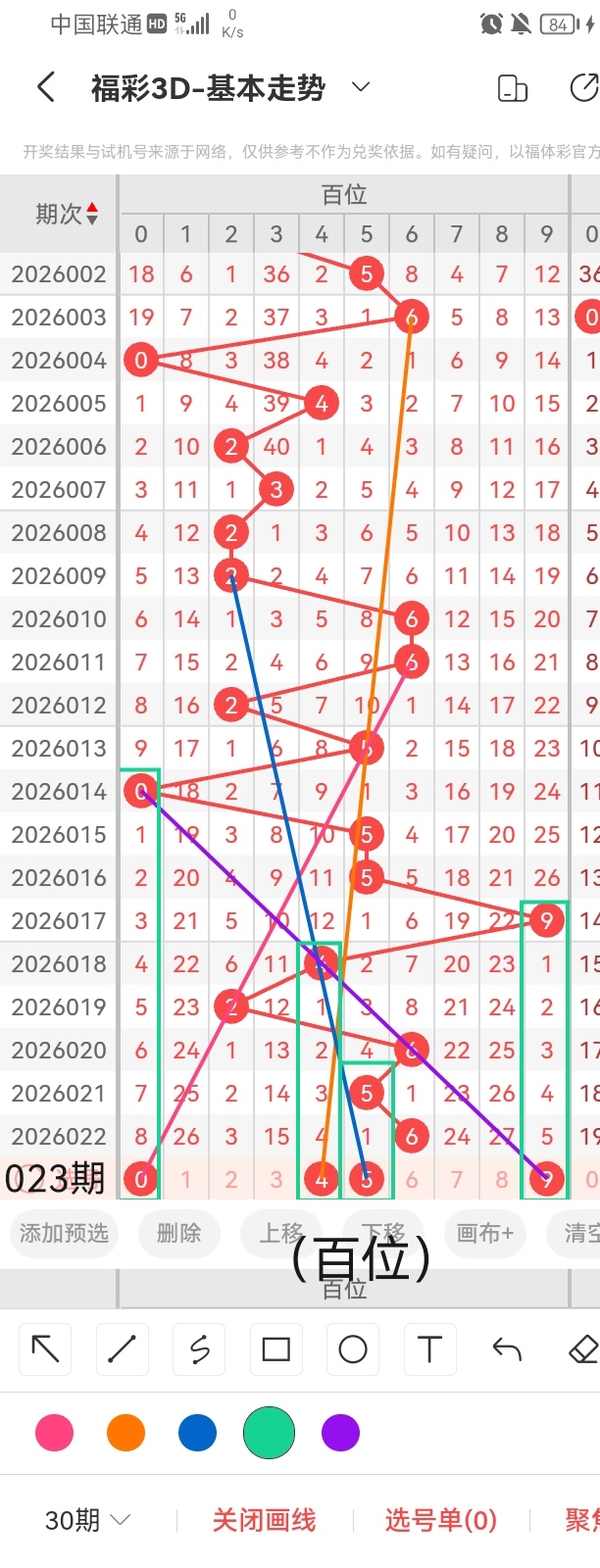
Task: Undo the last drawing
Action: pyautogui.click(x=507, y=1349)
